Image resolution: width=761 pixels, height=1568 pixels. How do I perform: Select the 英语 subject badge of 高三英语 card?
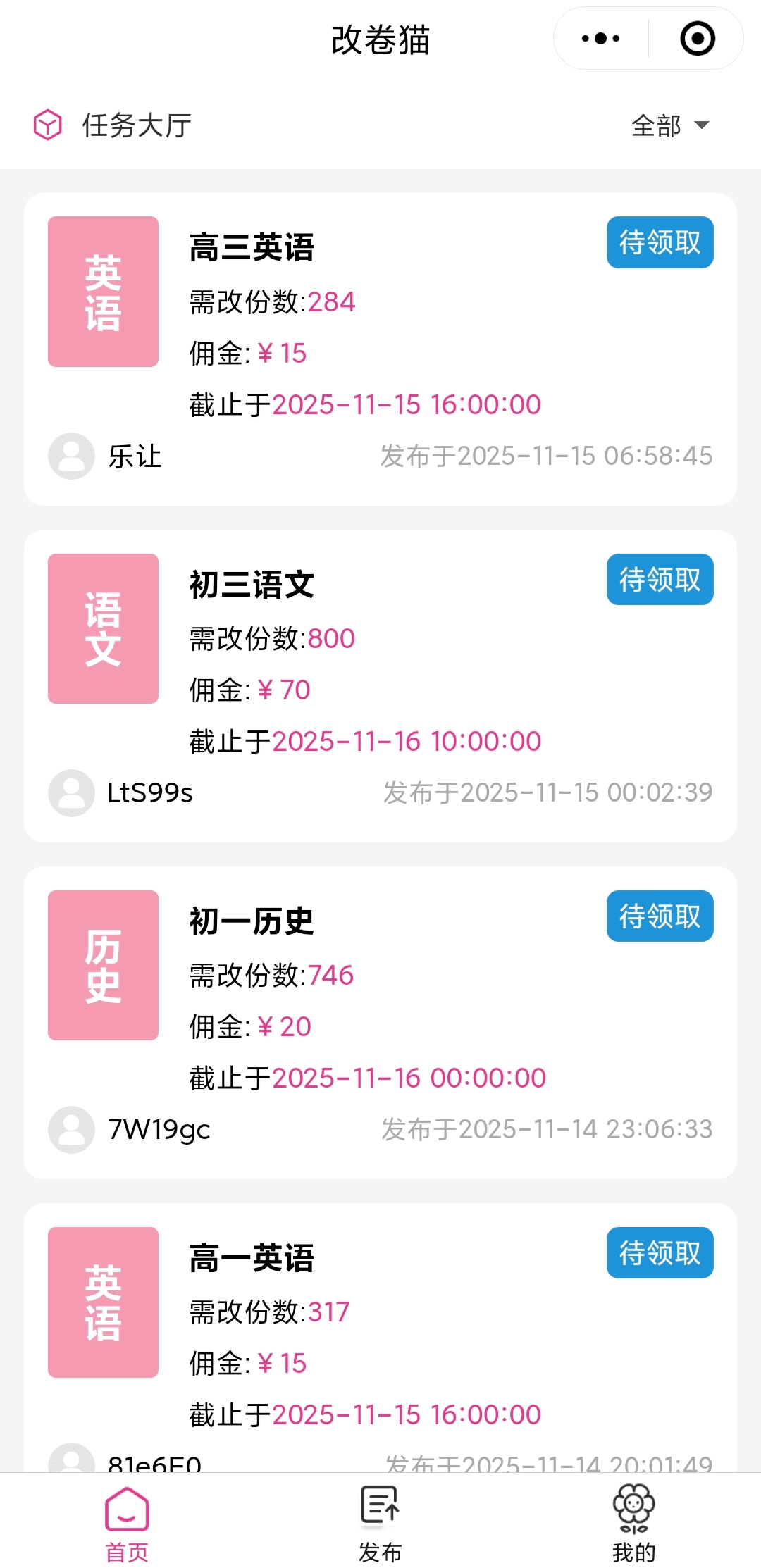(102, 291)
